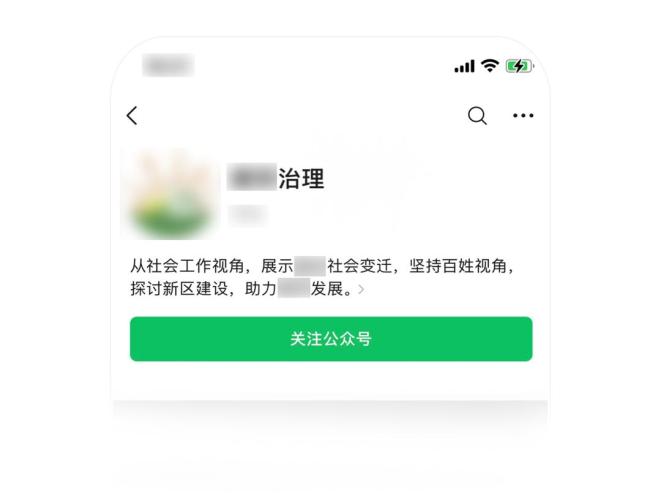Image resolution: width=661 pixels, height=496 pixels.
Task: Expand the account description chevron
Action: (x=361, y=291)
